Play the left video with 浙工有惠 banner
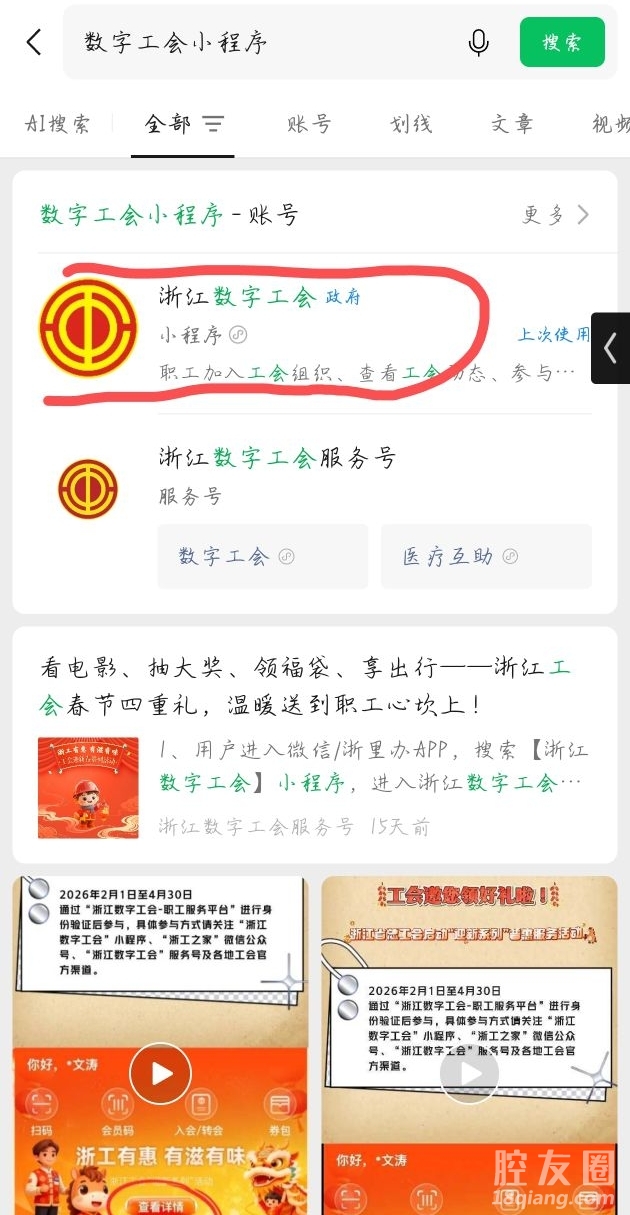 coord(160,1073)
